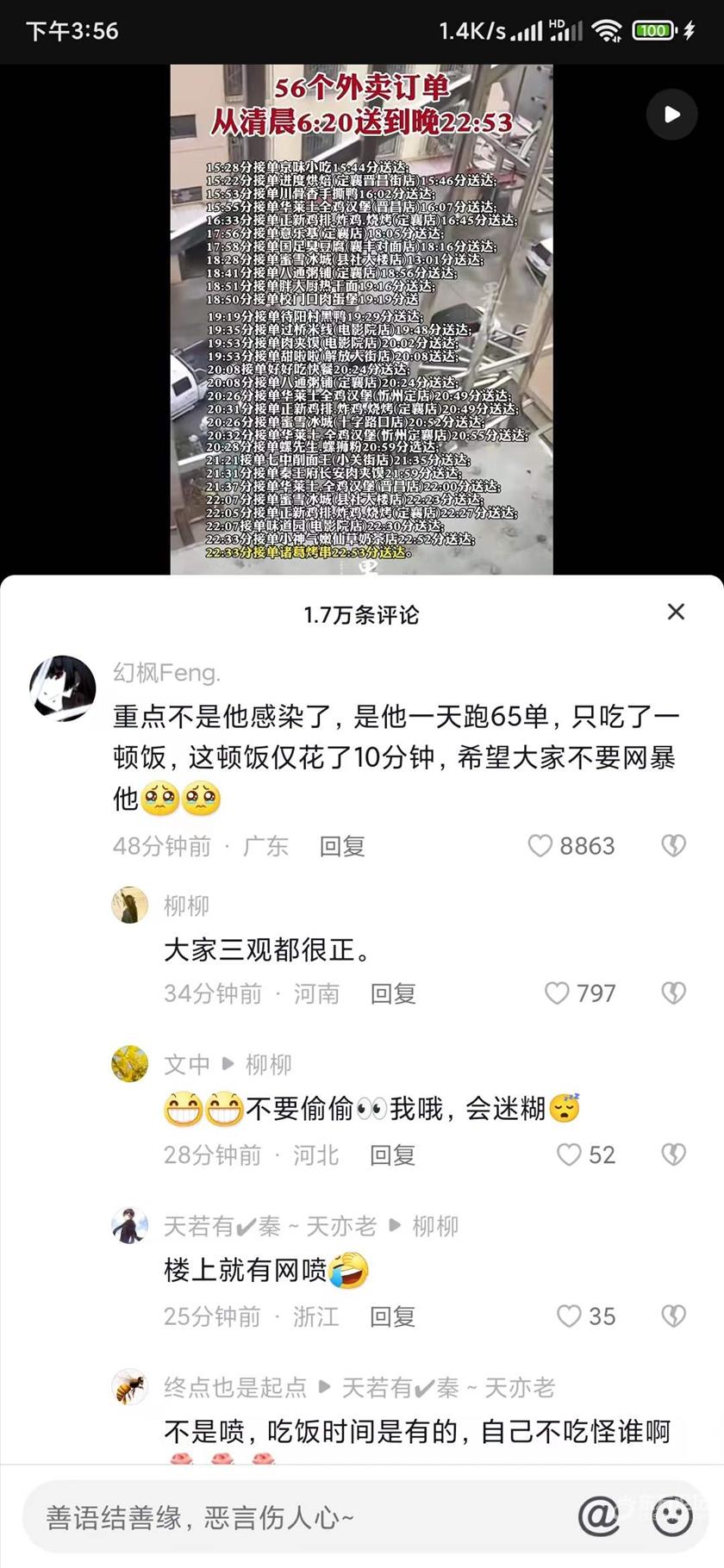Dislike 文中's reply
The height and width of the screenshot is (1568, 724).
pyautogui.click(x=673, y=1154)
